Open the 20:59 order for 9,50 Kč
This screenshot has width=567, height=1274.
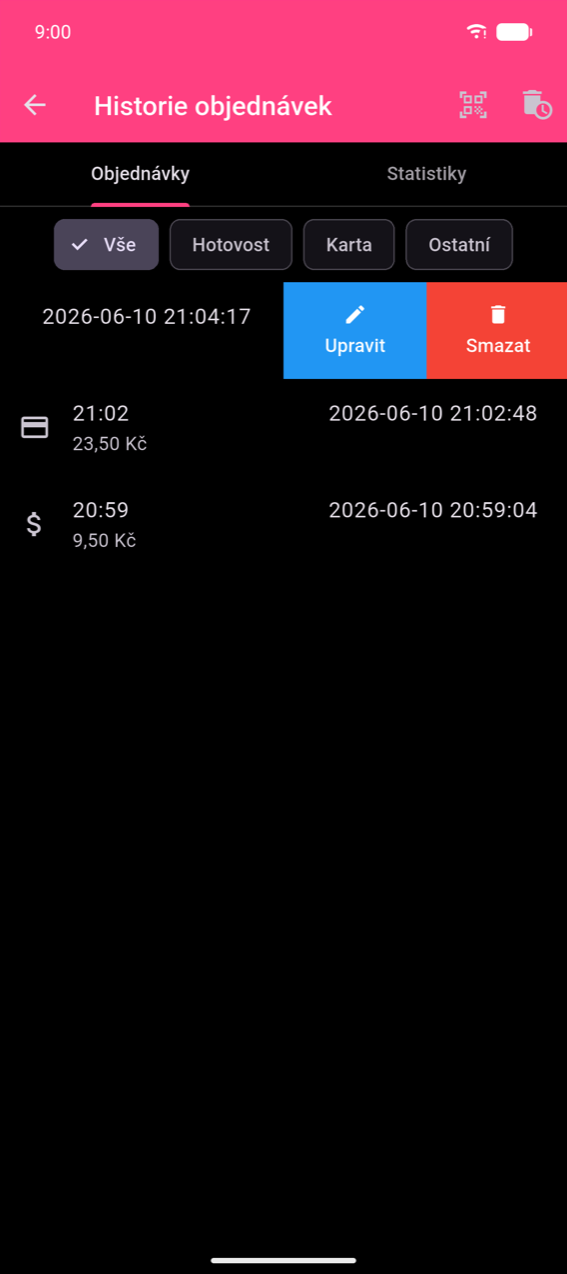(283, 524)
